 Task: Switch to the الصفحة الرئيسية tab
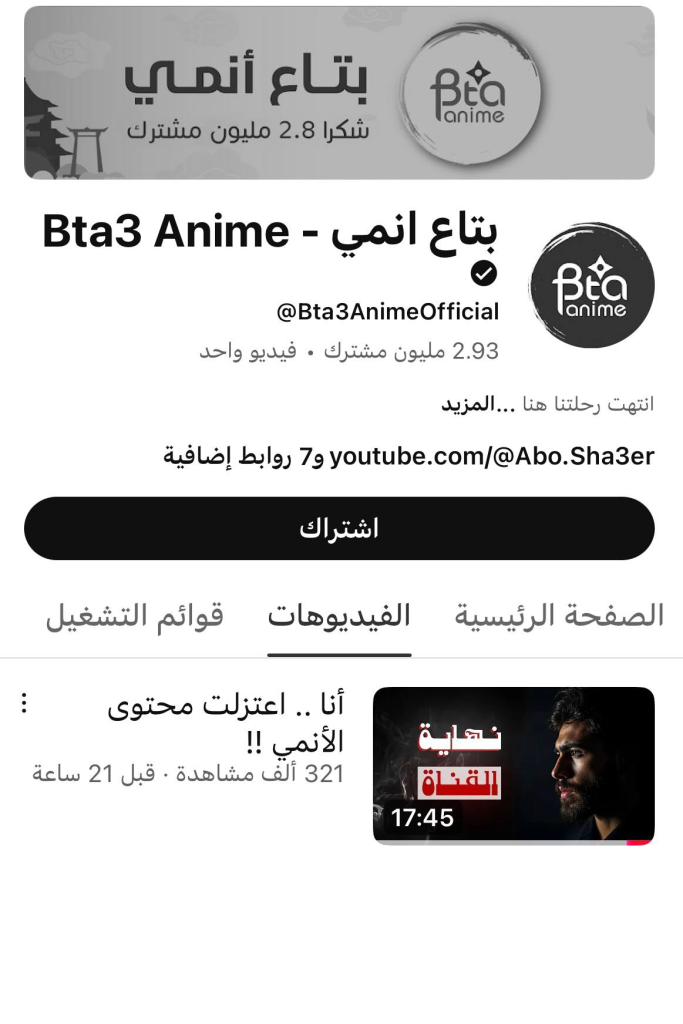[559, 615]
